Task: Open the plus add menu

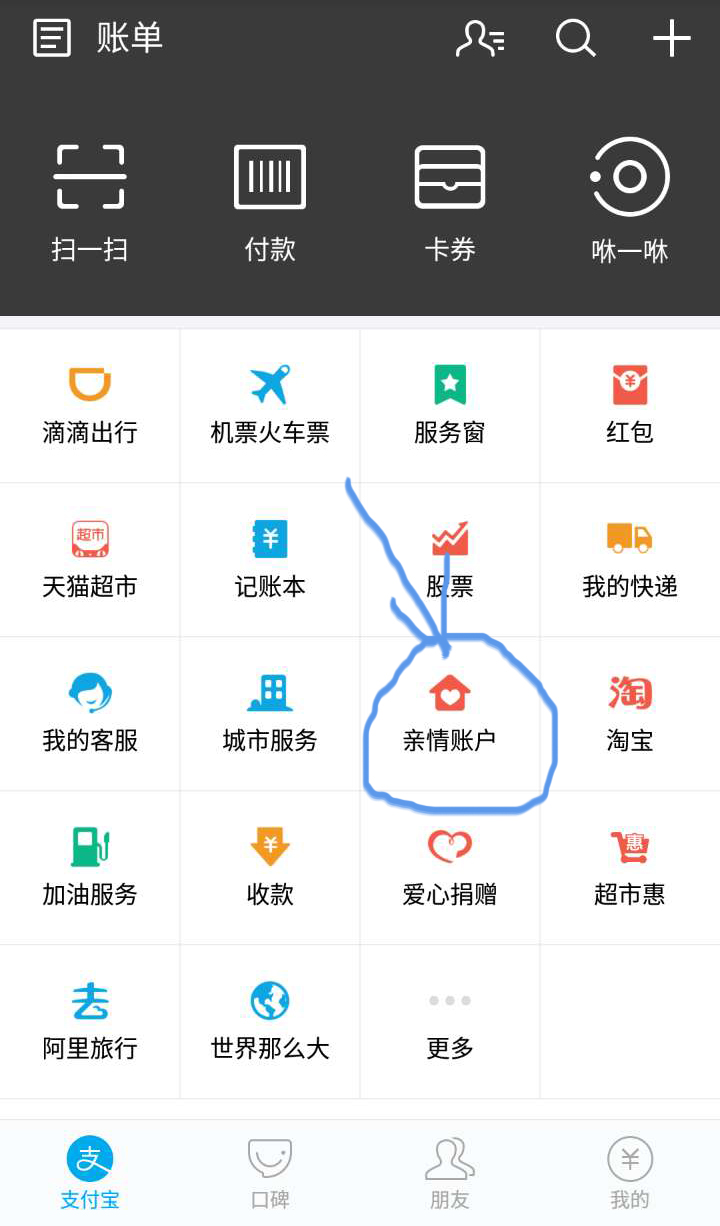Action: click(x=671, y=39)
